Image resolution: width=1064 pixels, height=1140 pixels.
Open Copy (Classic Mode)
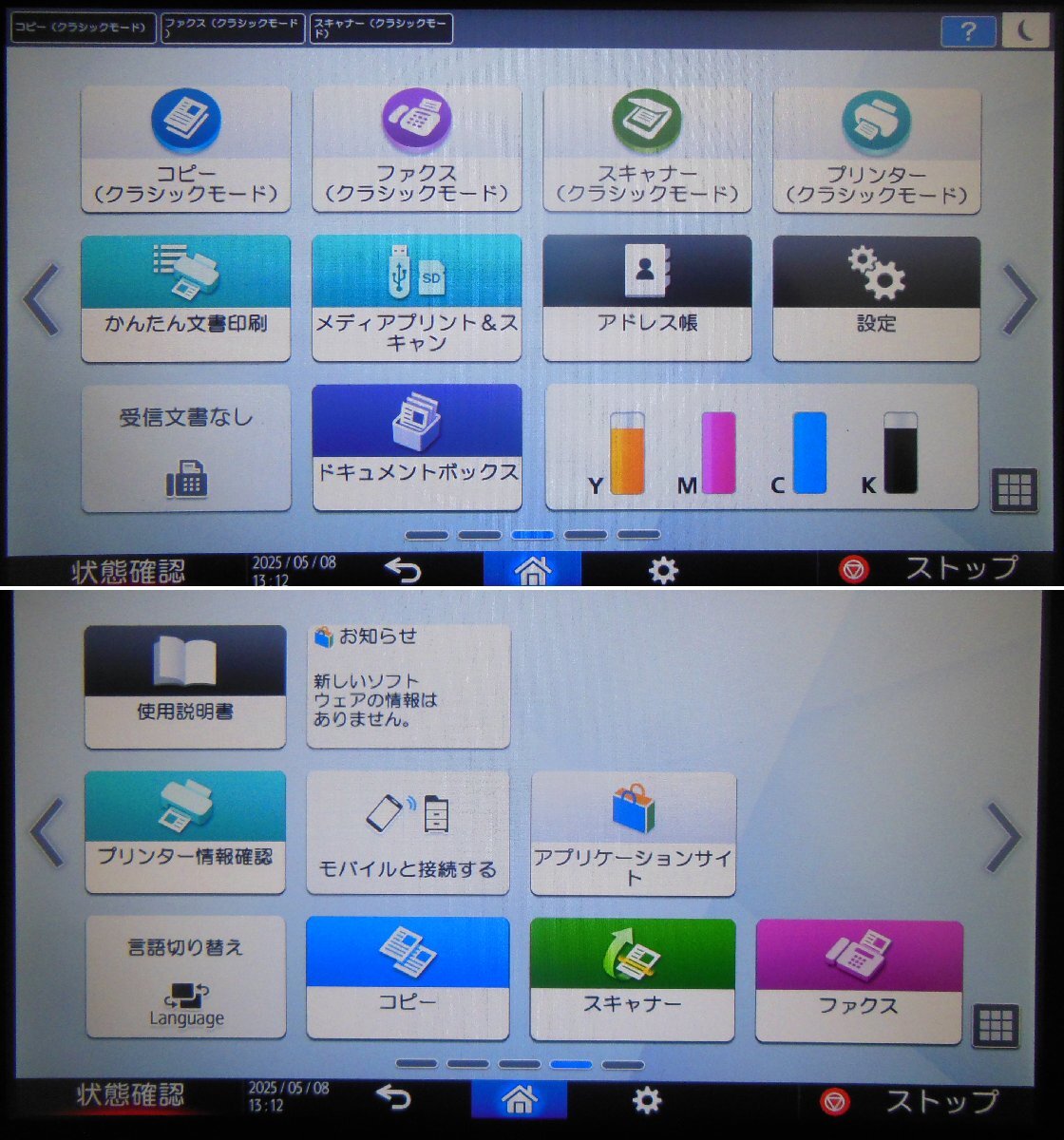tap(186, 149)
